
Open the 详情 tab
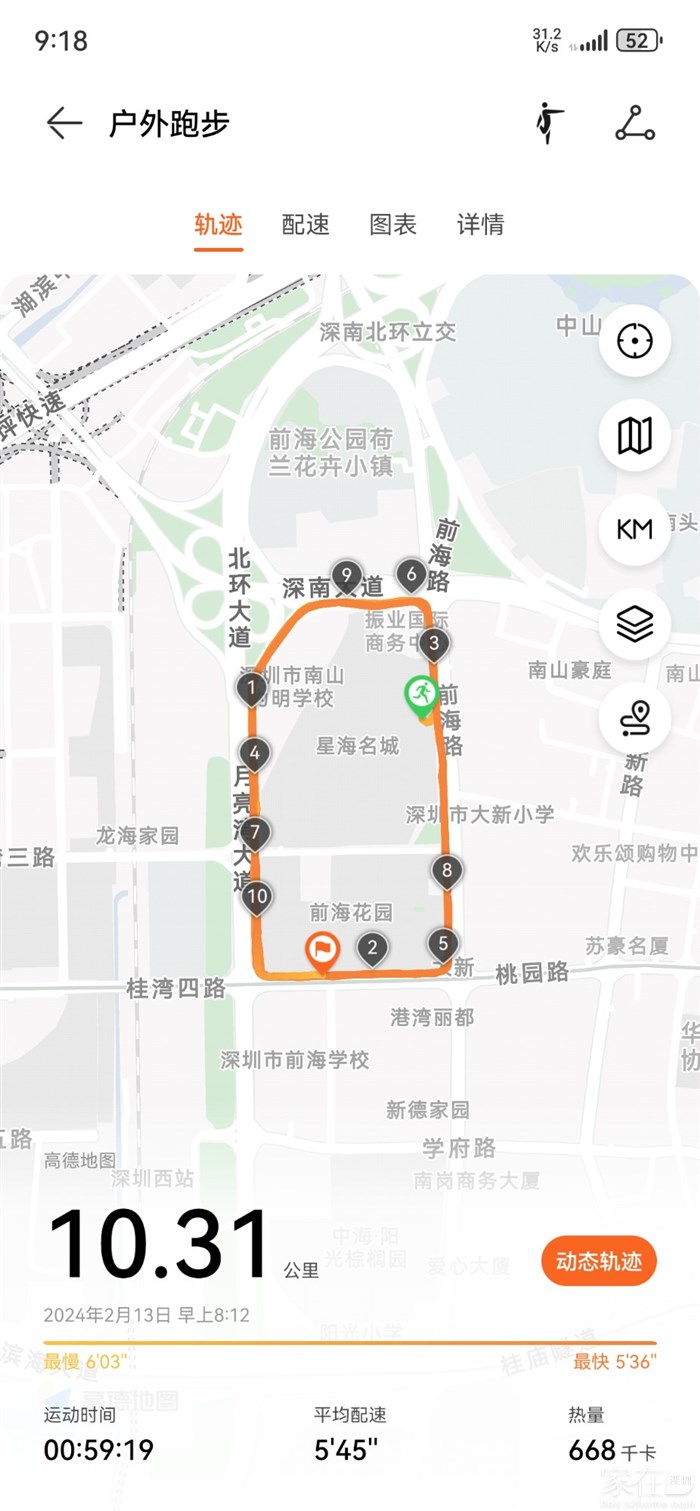[480, 224]
